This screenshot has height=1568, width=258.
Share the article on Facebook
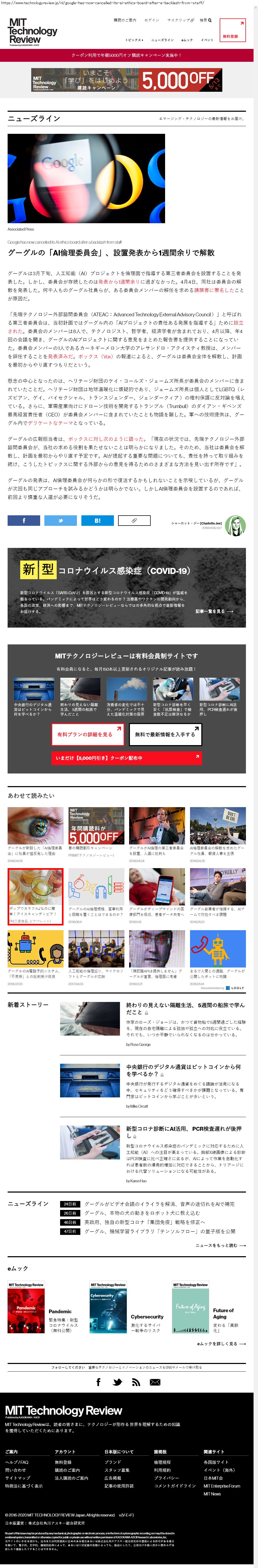(x=24, y=521)
